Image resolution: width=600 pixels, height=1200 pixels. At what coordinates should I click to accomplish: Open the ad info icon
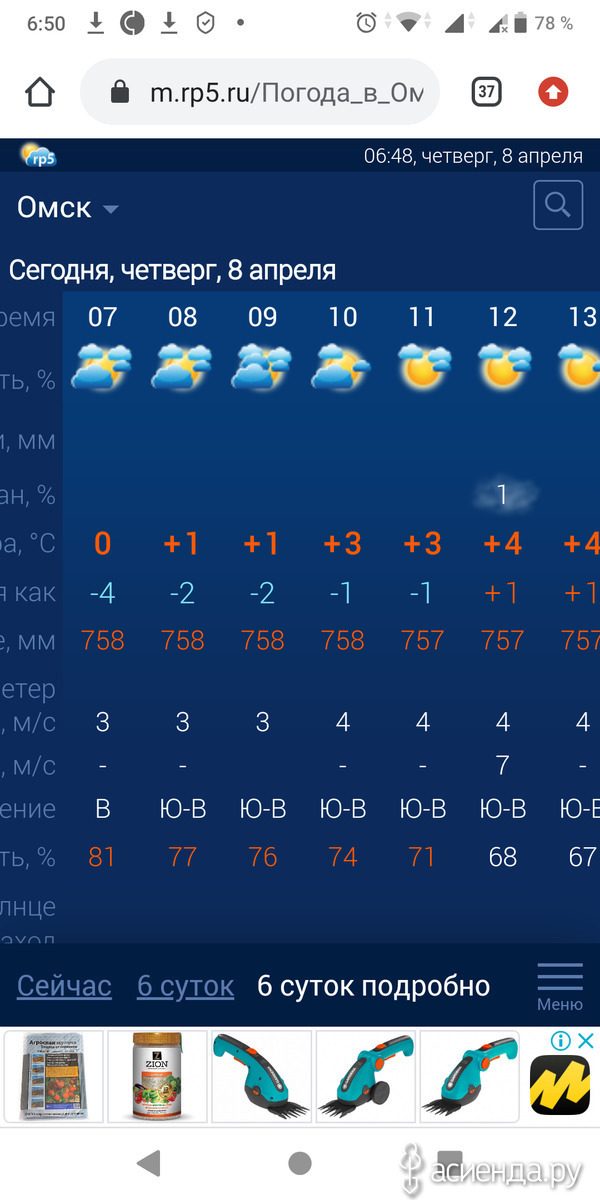point(561,1041)
